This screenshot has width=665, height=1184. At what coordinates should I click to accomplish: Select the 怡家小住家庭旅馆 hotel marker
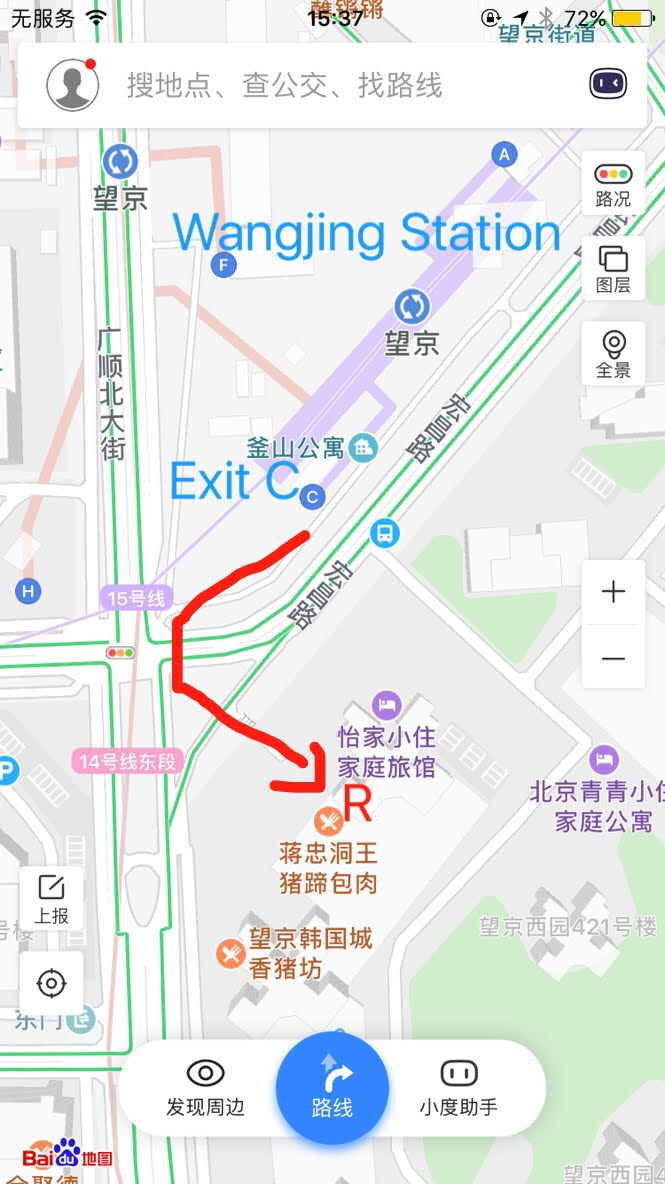386,704
